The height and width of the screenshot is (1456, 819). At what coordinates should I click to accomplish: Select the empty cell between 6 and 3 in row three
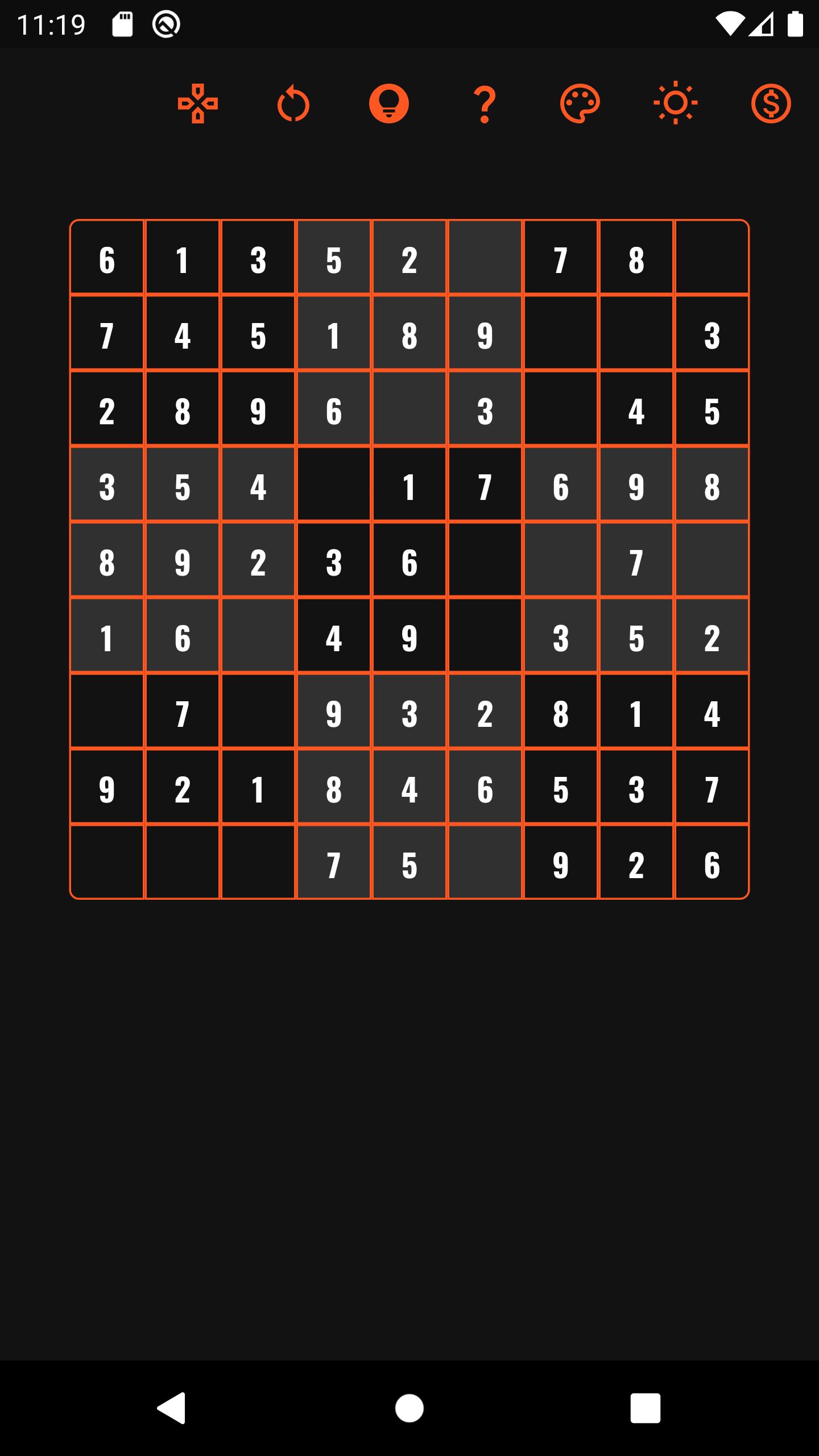click(x=409, y=408)
